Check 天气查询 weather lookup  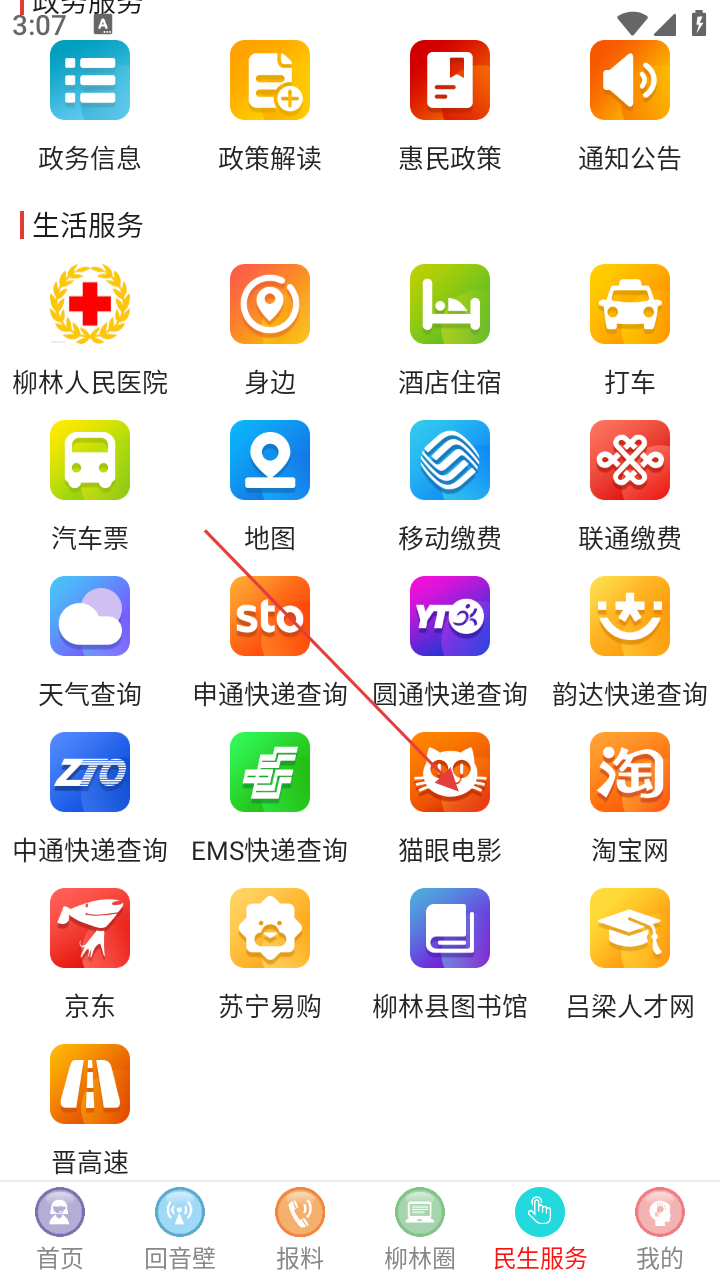[x=90, y=616]
